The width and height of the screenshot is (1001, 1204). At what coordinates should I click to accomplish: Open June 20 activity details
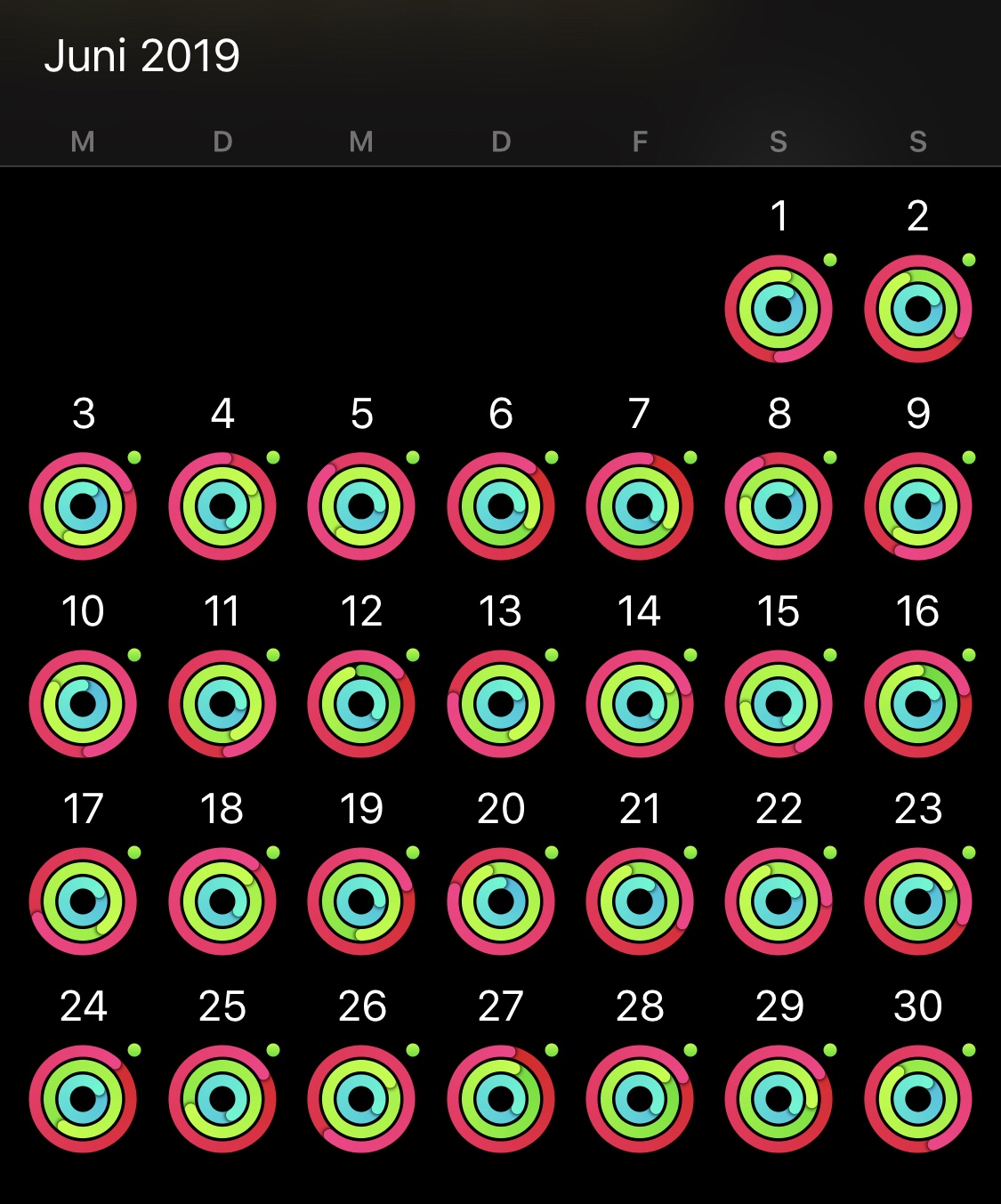(x=501, y=901)
